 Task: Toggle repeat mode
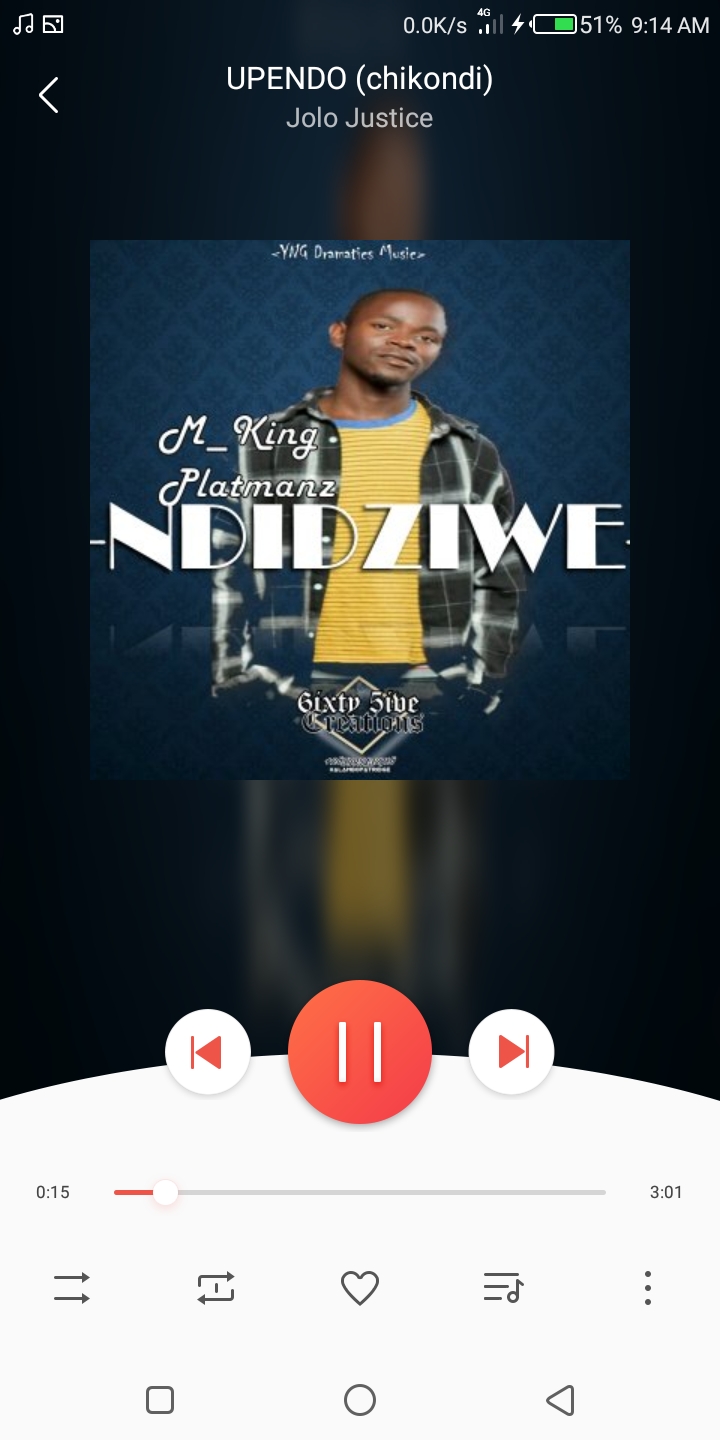[216, 1287]
